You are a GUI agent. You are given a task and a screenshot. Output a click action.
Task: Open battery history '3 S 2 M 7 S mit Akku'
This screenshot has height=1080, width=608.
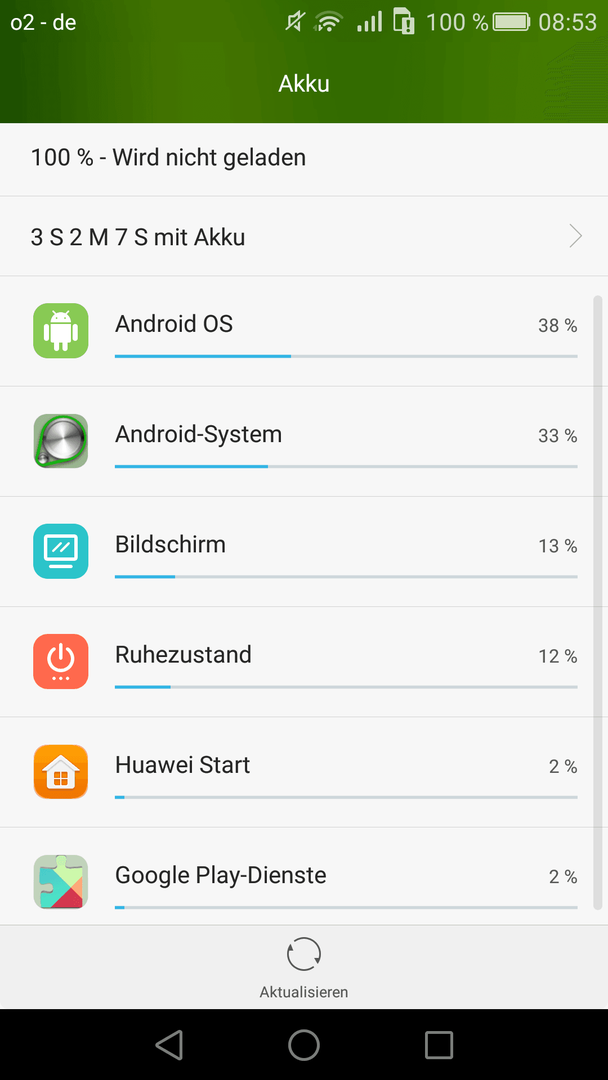click(x=304, y=237)
